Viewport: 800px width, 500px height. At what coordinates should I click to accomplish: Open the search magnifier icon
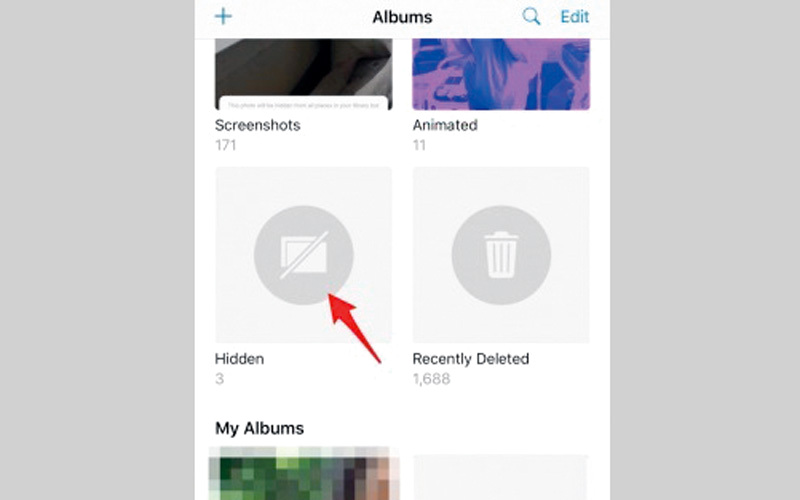(x=532, y=17)
